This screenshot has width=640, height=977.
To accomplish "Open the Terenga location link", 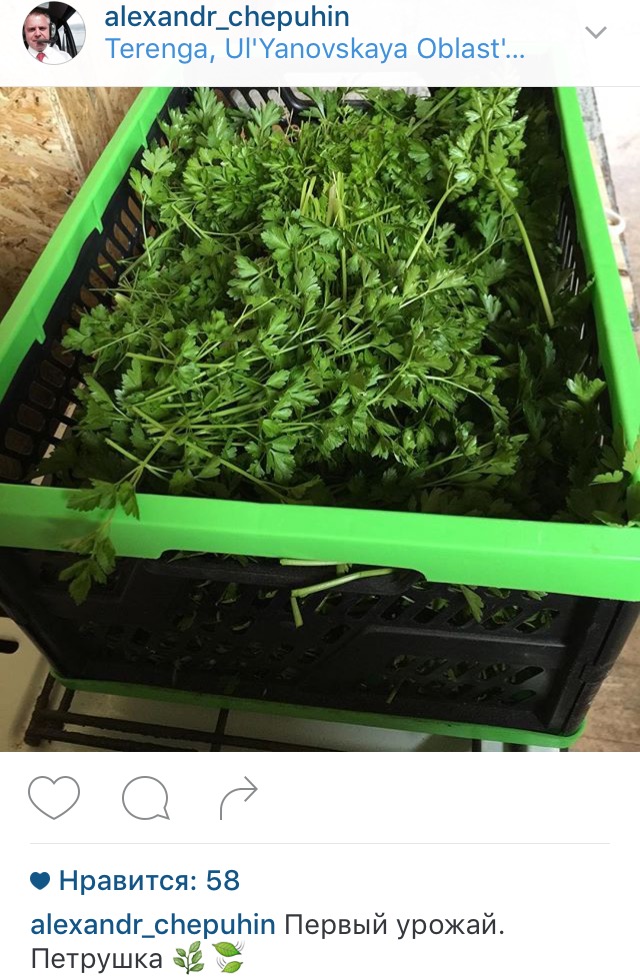I will click(314, 49).
